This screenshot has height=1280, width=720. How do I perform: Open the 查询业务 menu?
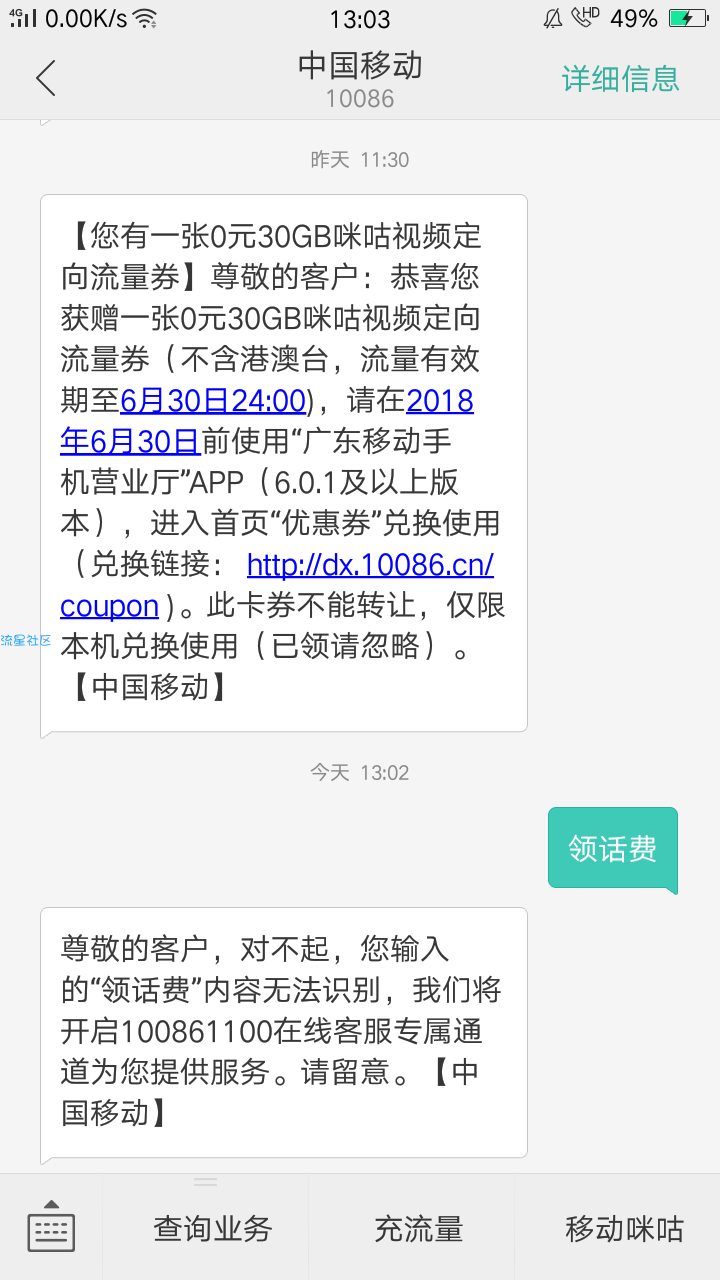click(x=212, y=1228)
